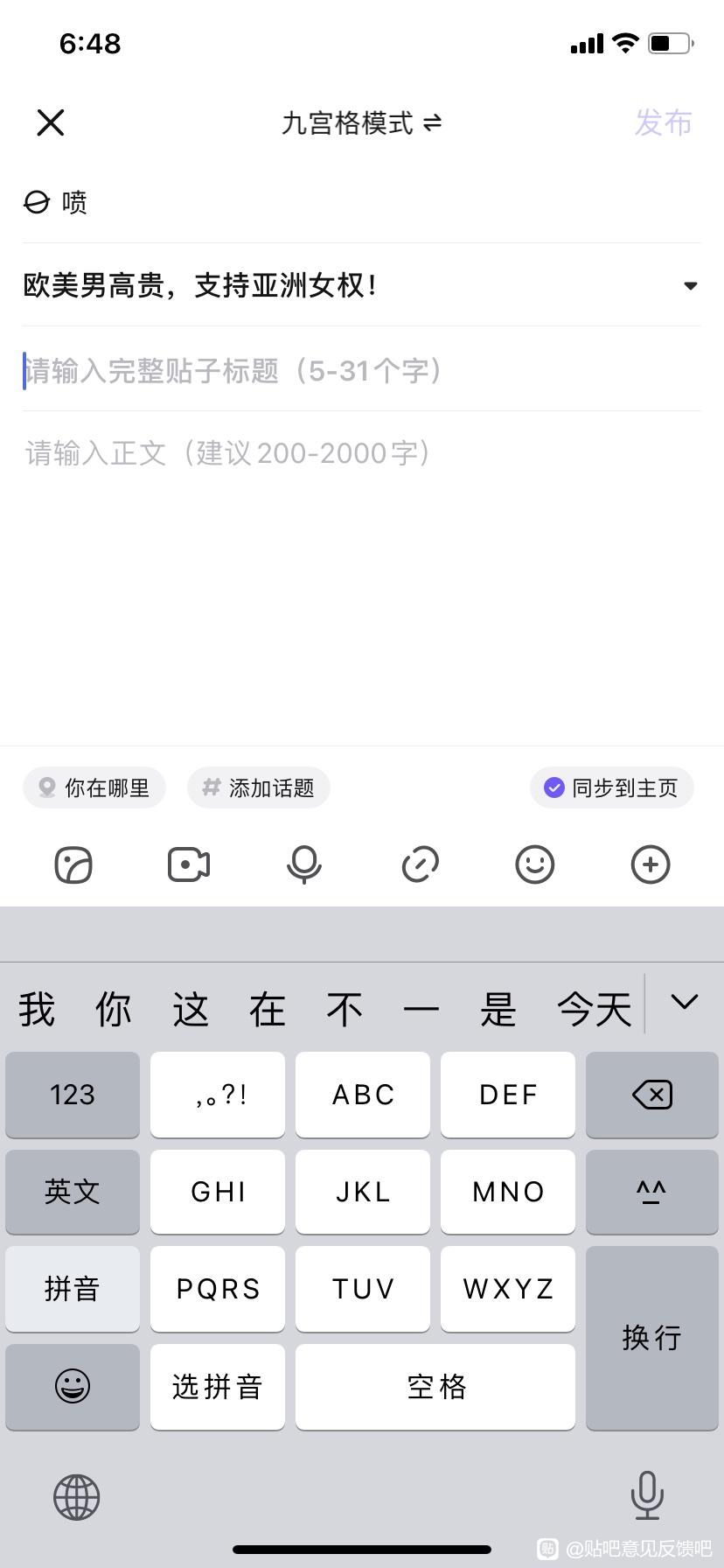Tap 发布 to publish the post
The width and height of the screenshot is (724, 1568).
pos(663,123)
